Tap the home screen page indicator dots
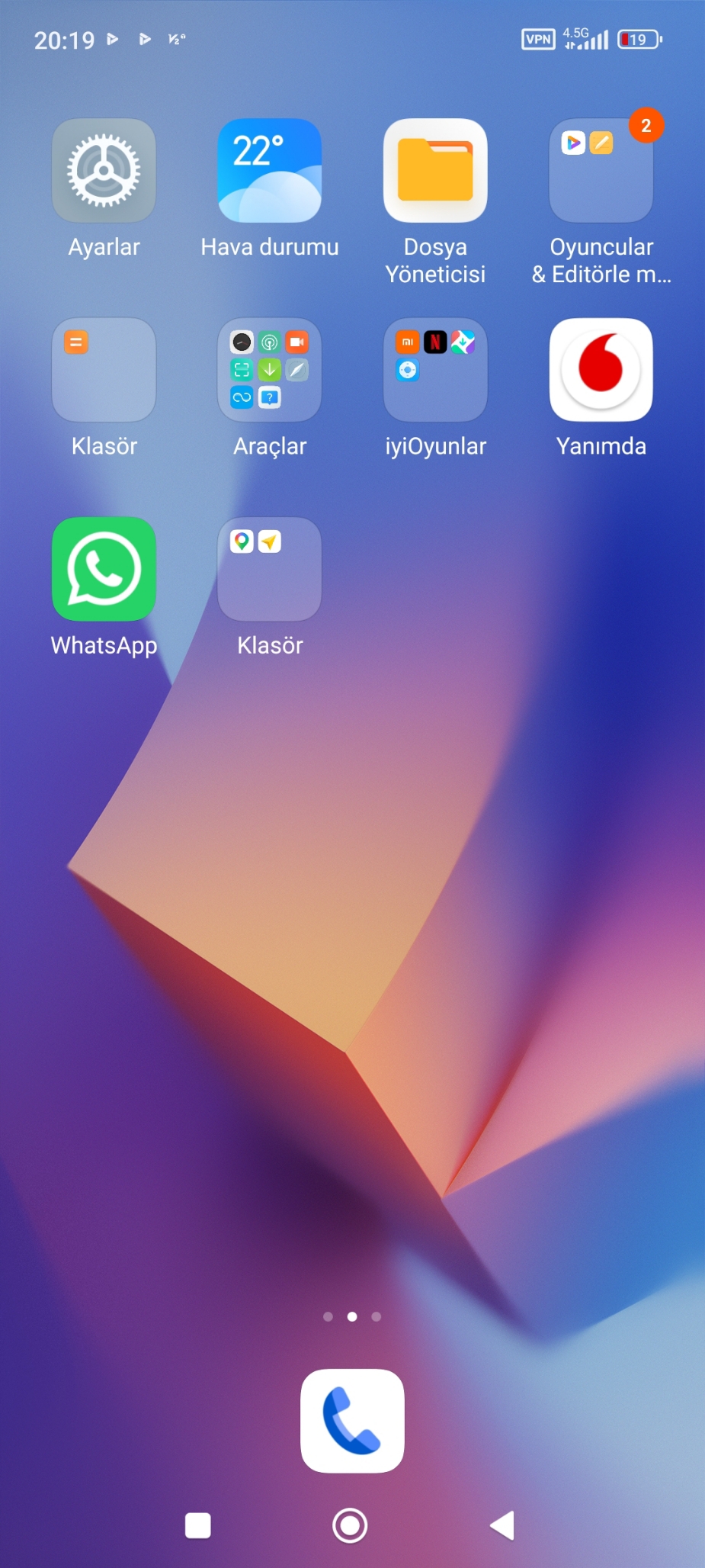This screenshot has height=1568, width=705. pos(352,1316)
